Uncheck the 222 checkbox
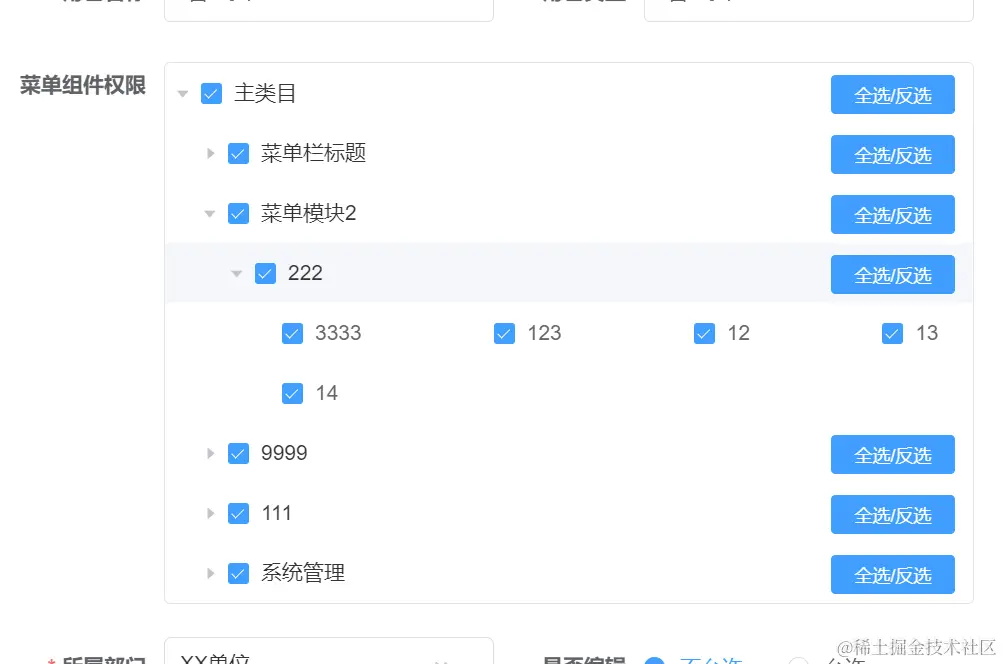This screenshot has height=664, width=1003. tap(265, 274)
